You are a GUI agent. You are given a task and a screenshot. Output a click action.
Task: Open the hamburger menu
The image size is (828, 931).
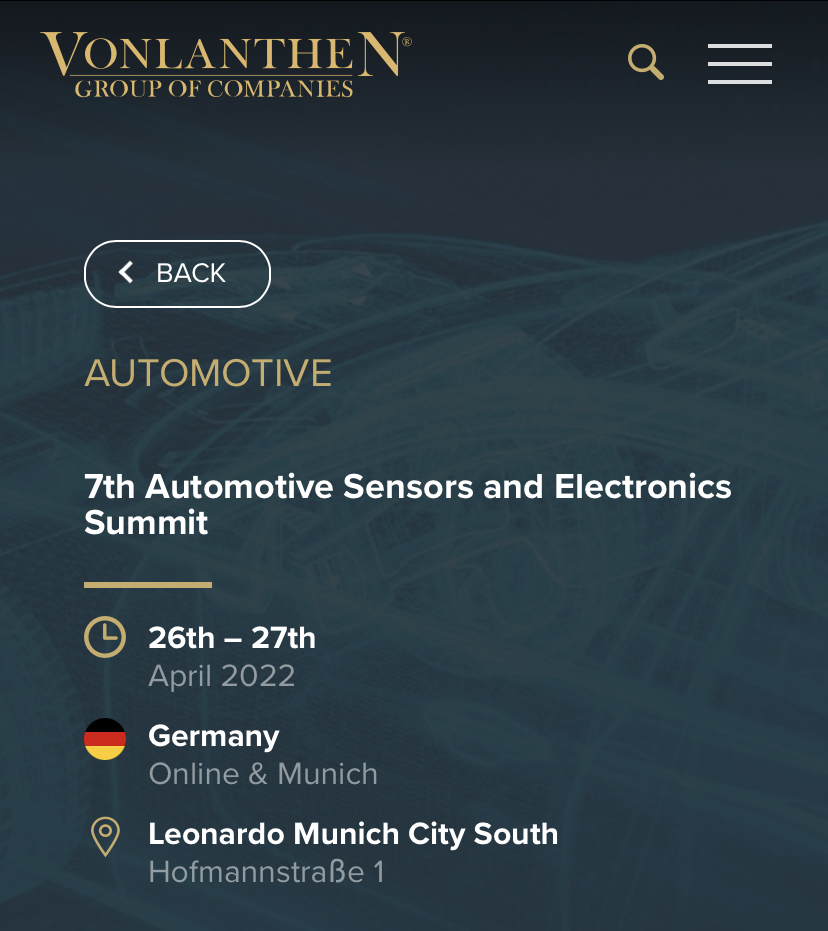click(739, 63)
